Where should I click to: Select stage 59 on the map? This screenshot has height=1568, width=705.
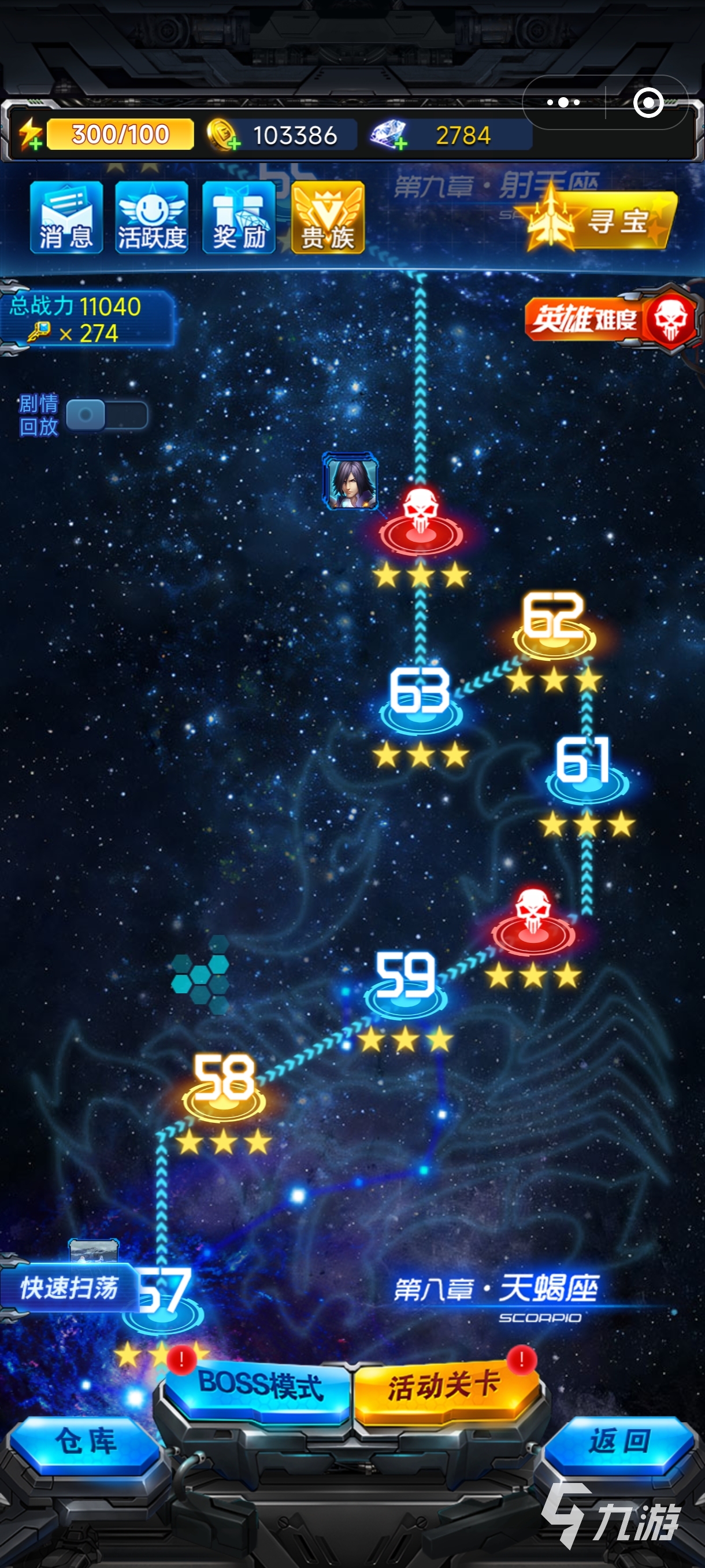click(x=406, y=981)
